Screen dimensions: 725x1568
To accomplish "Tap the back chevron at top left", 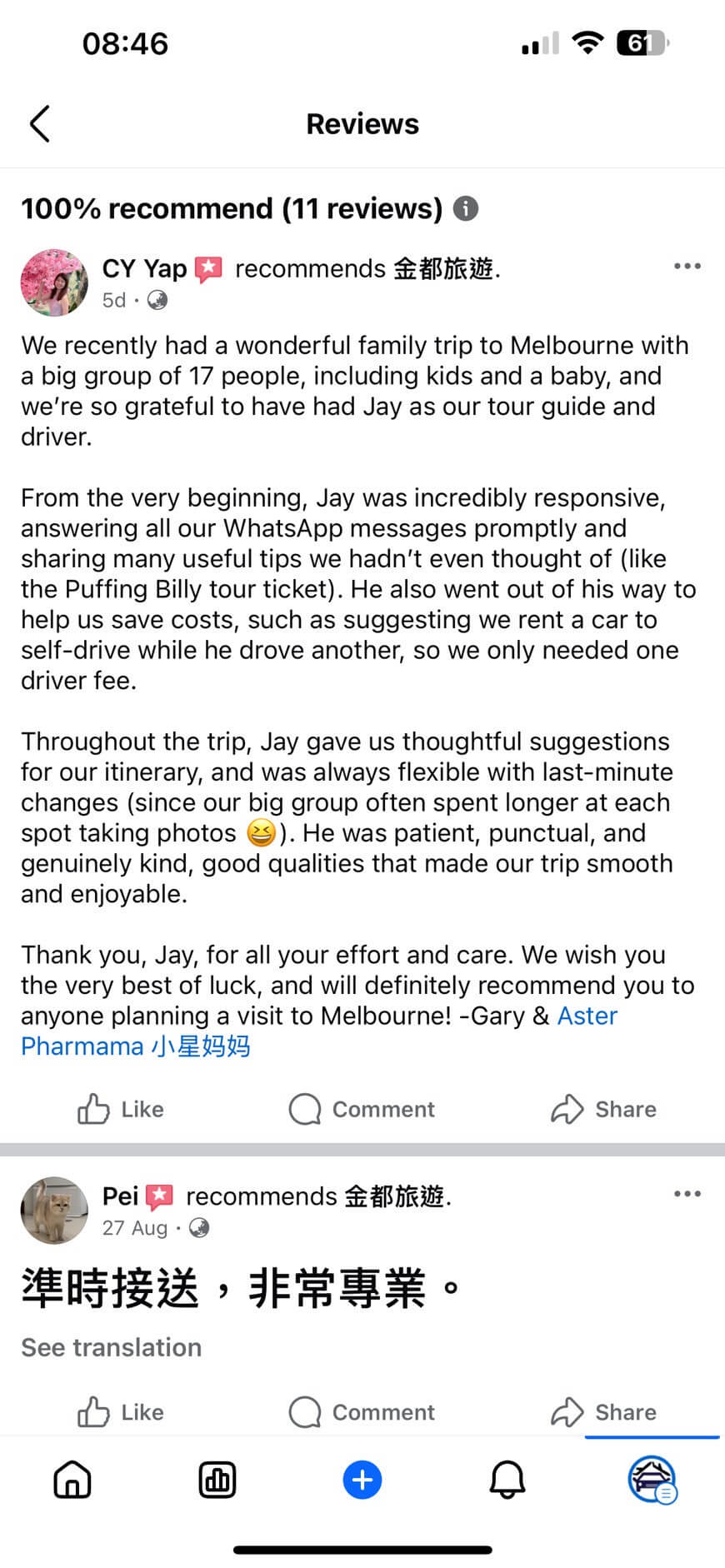I will pos(39,123).
